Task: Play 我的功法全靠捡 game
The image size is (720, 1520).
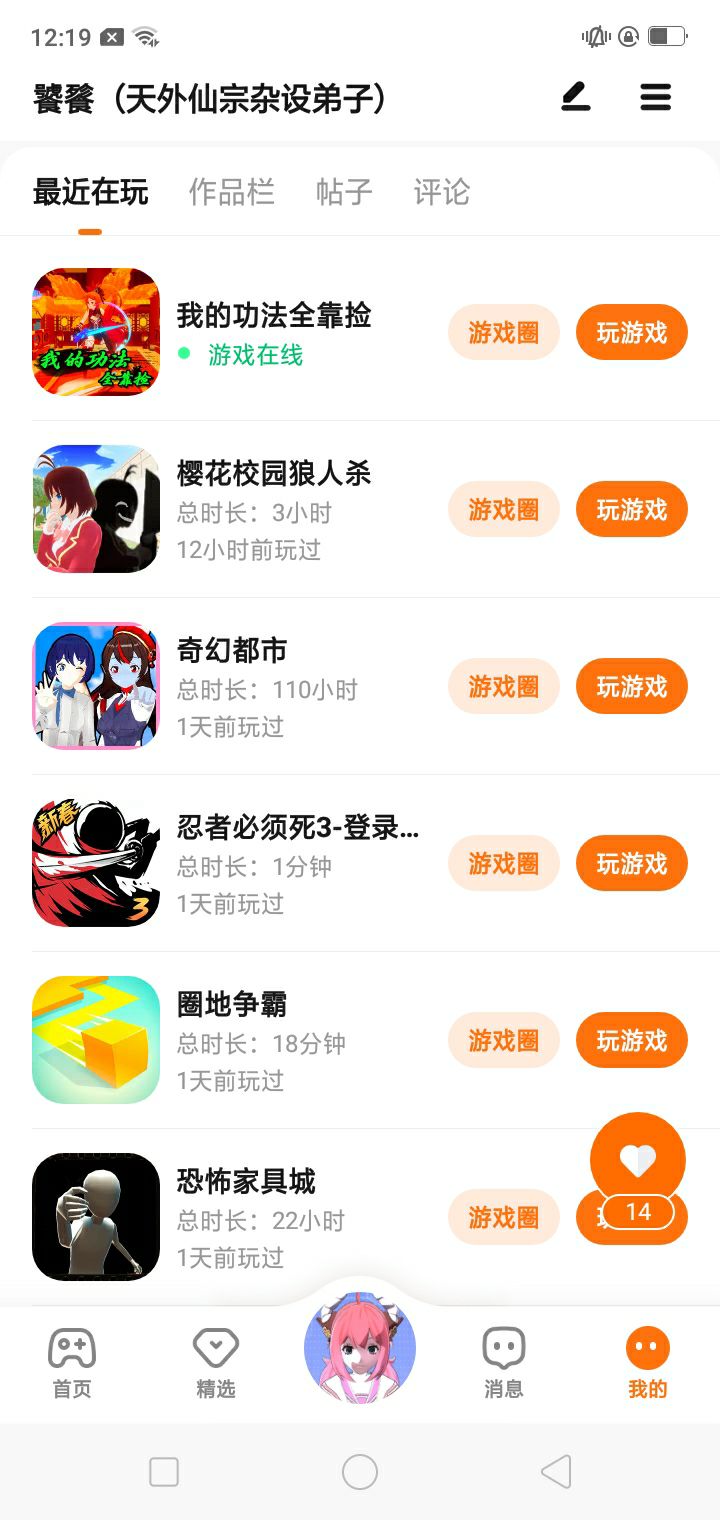Action: [x=631, y=332]
